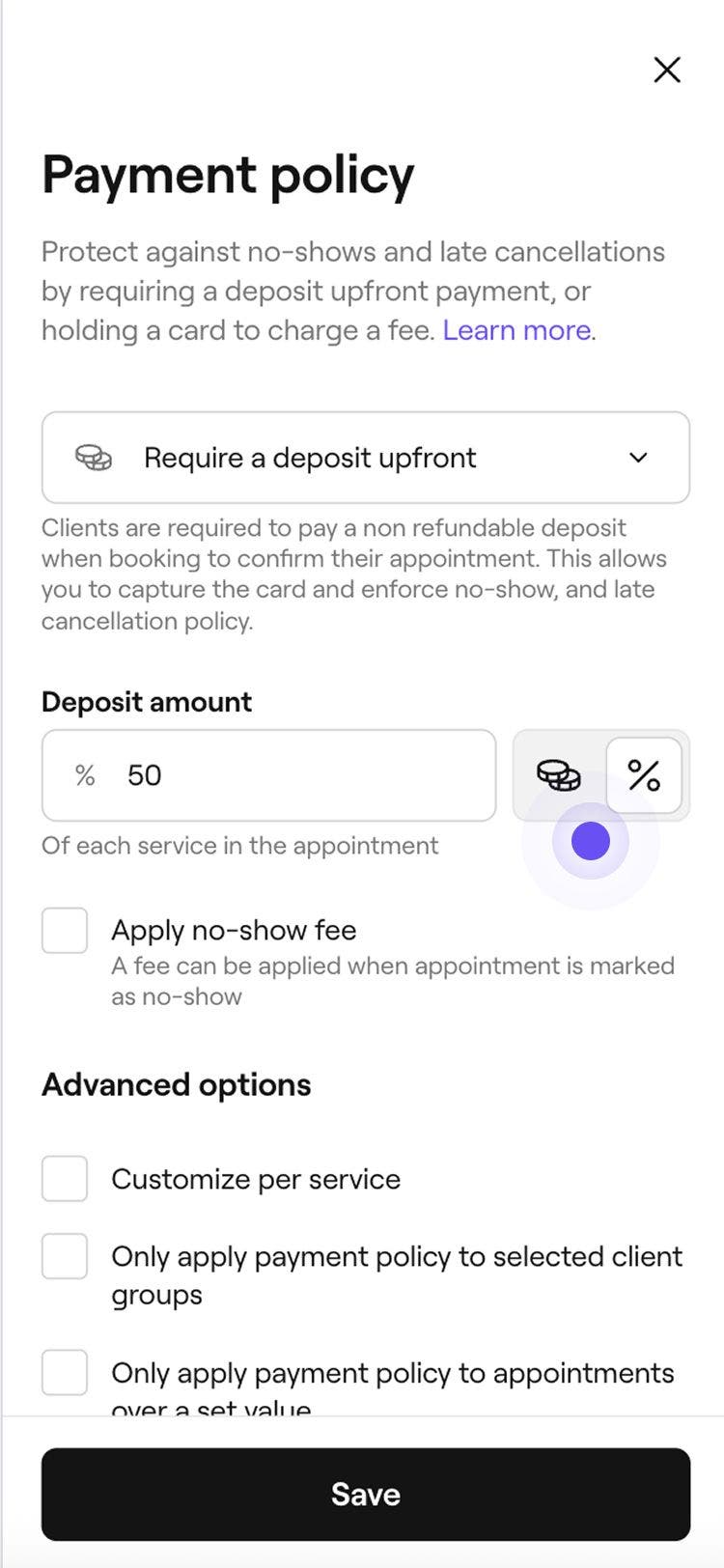
Task: Click the chevron on the deposit type selector
Action: pos(637,458)
